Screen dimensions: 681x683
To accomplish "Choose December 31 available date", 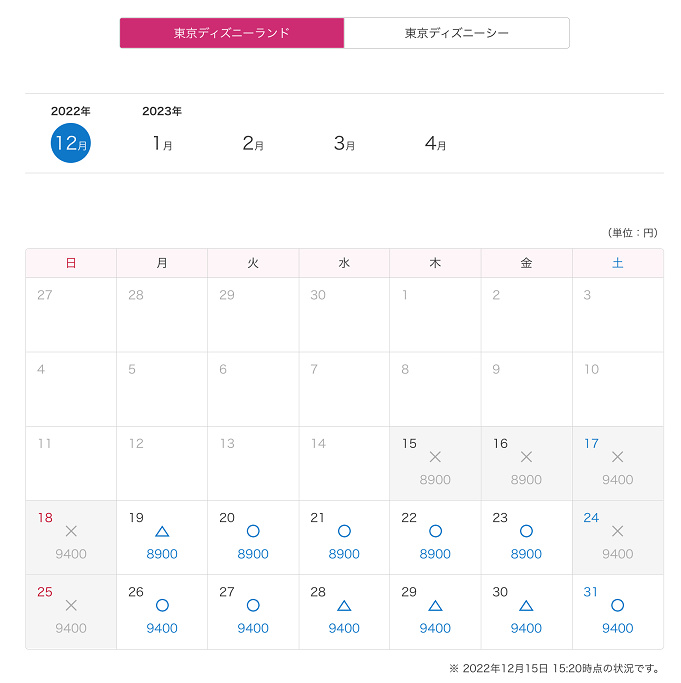I will tap(617, 612).
